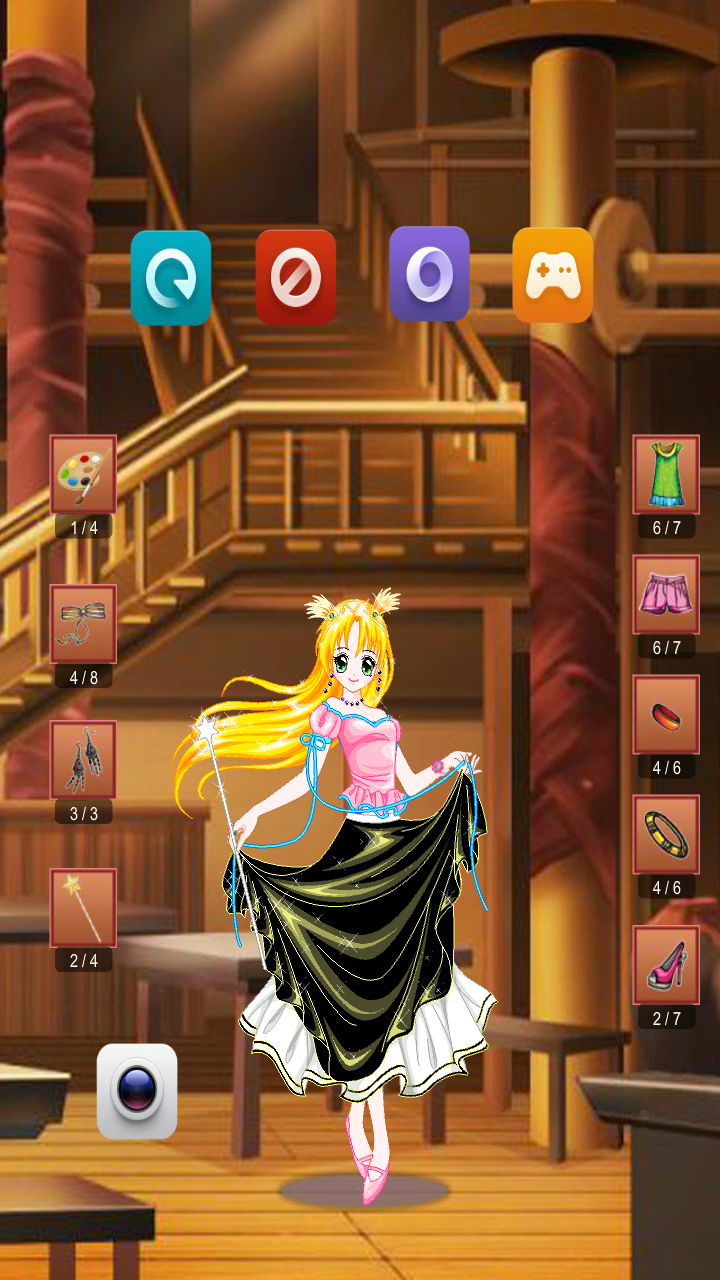Change earrings using the earrings tile
Screen dimensions: 720x1280
pos(83,760)
